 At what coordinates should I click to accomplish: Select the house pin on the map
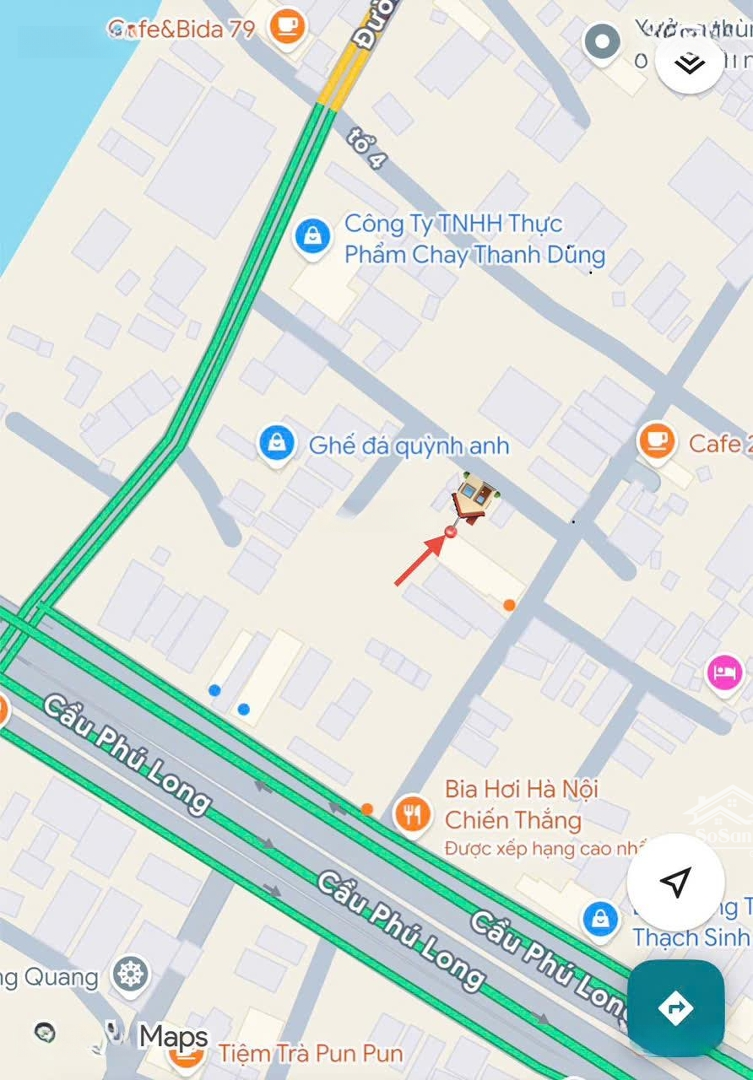coord(476,497)
